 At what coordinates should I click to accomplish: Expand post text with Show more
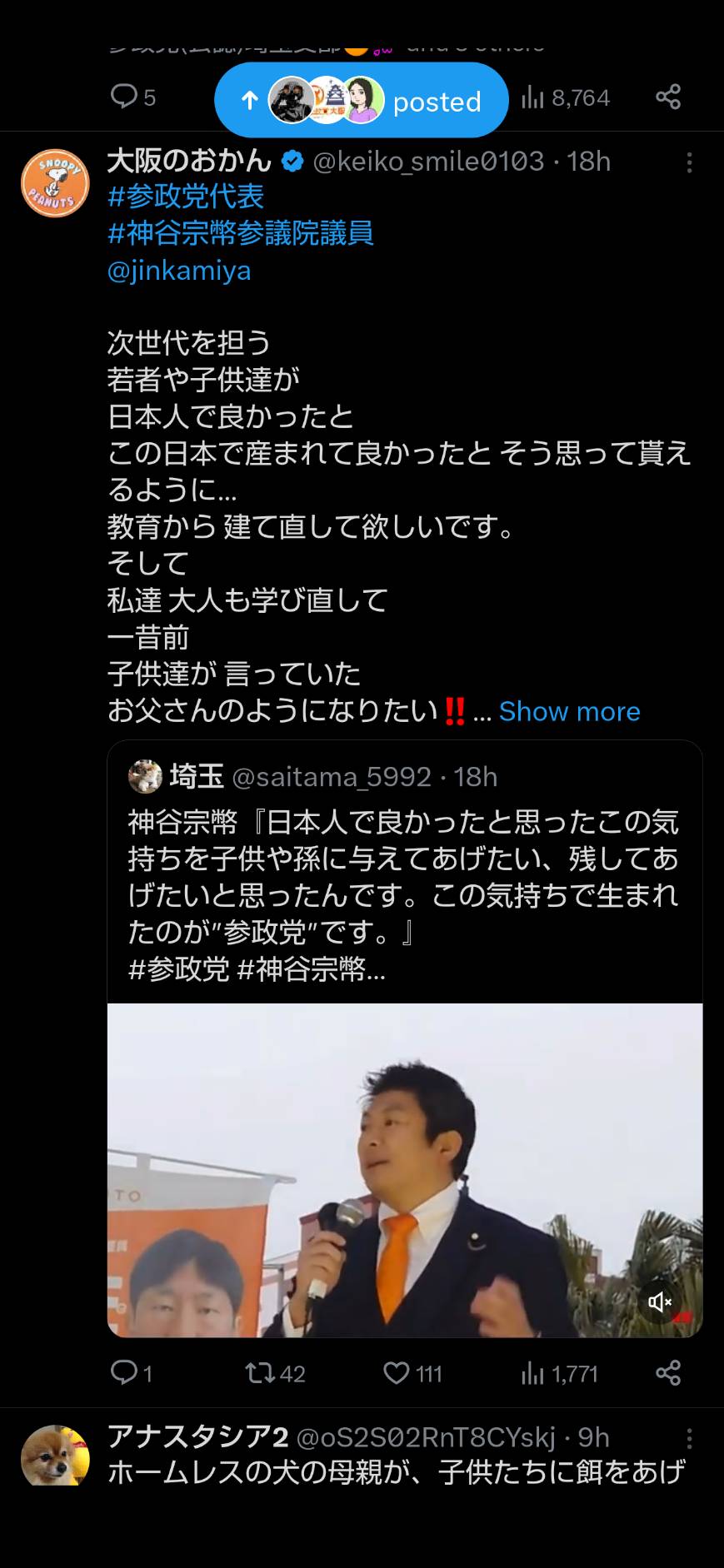(570, 711)
